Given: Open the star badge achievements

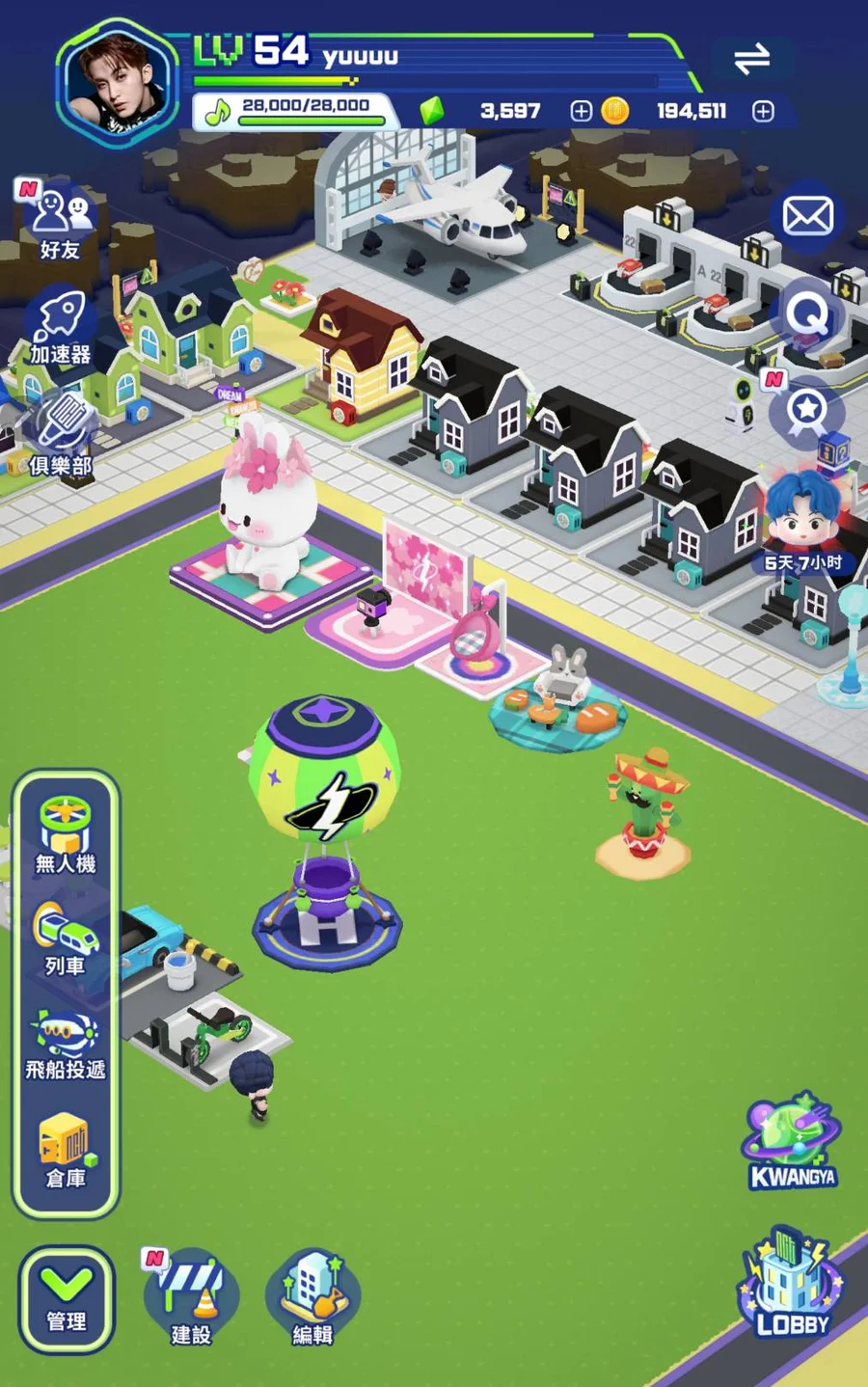Looking at the screenshot, I should tap(806, 411).
